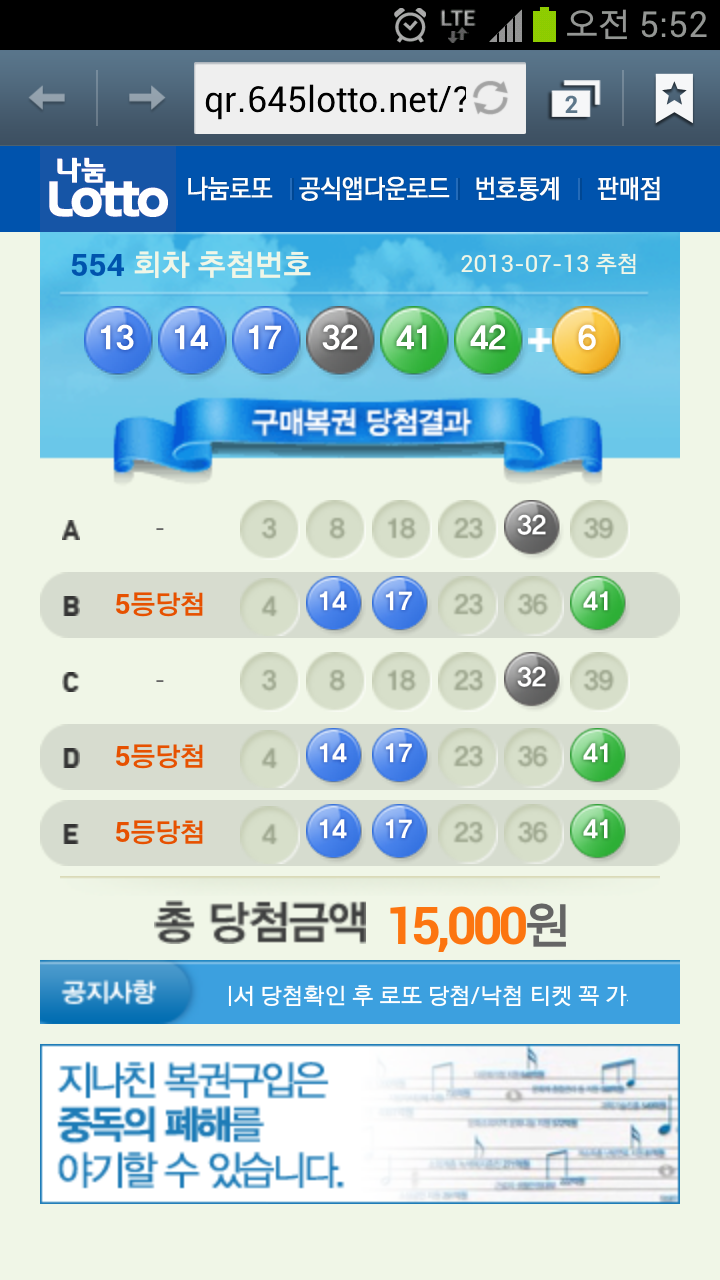Open the 나눔Lotto home logo

click(108, 189)
